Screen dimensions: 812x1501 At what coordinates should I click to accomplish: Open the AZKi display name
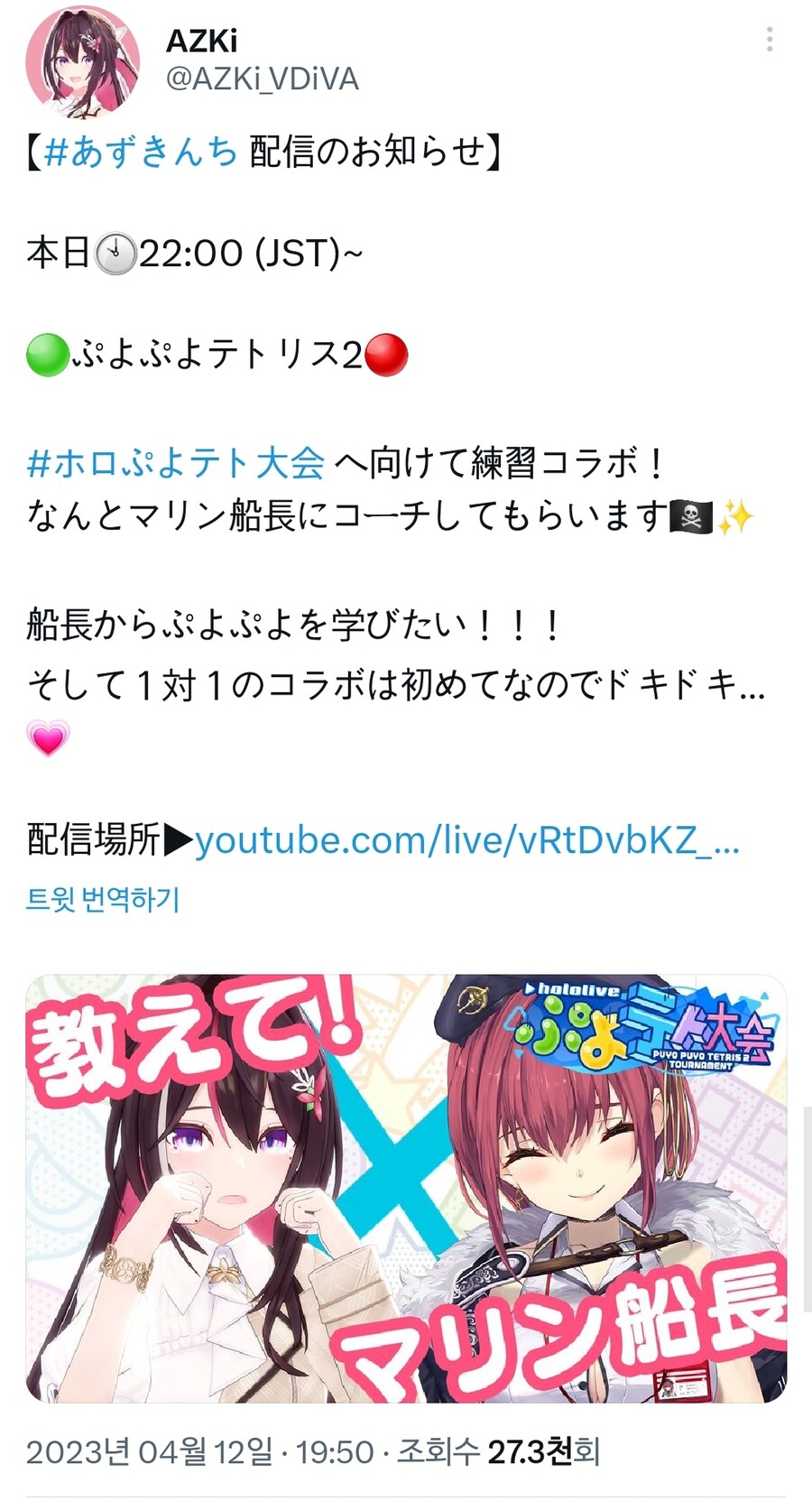click(x=202, y=41)
